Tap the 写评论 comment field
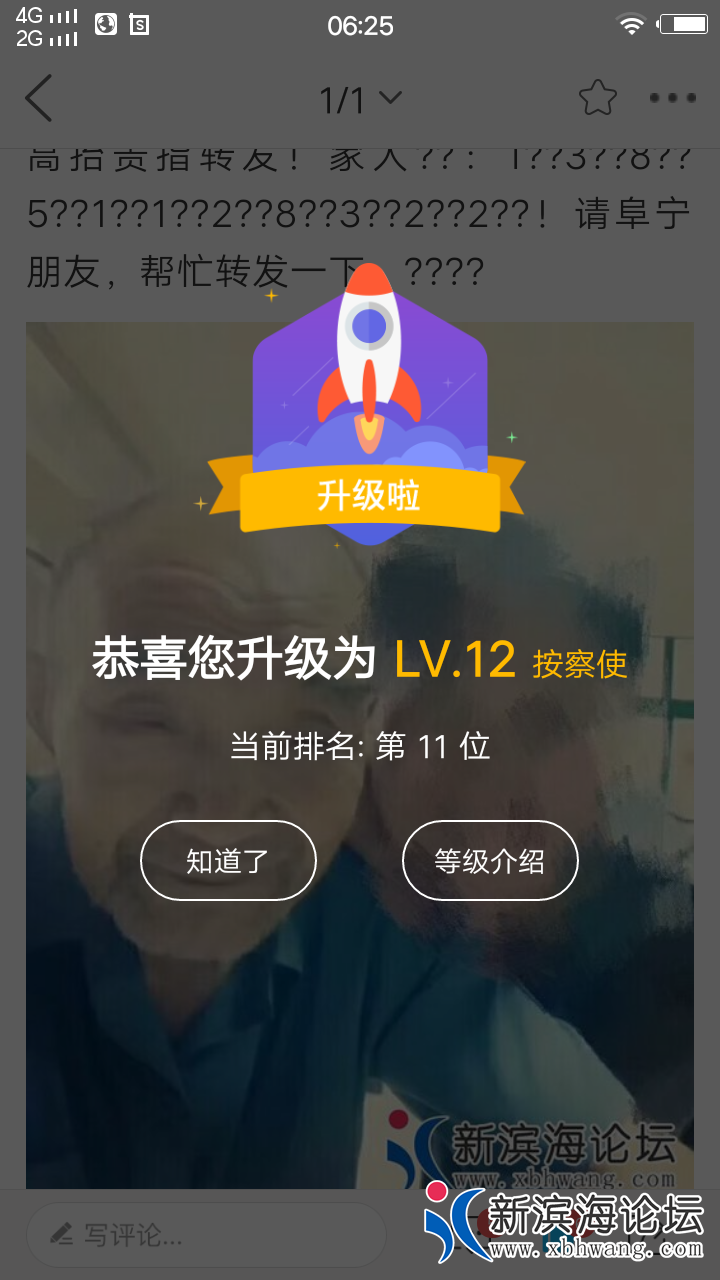The height and width of the screenshot is (1280, 720). (205, 1235)
